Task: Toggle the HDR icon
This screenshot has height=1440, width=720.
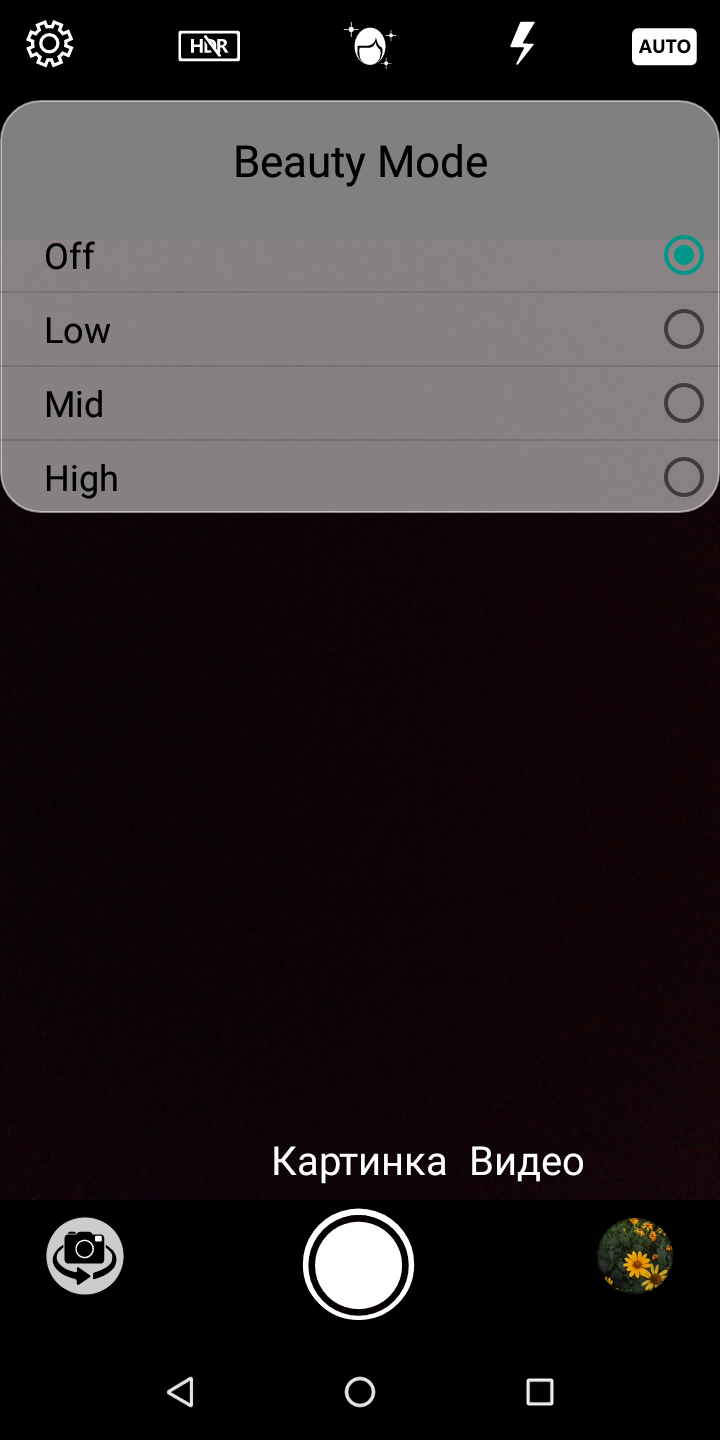Action: tap(209, 46)
